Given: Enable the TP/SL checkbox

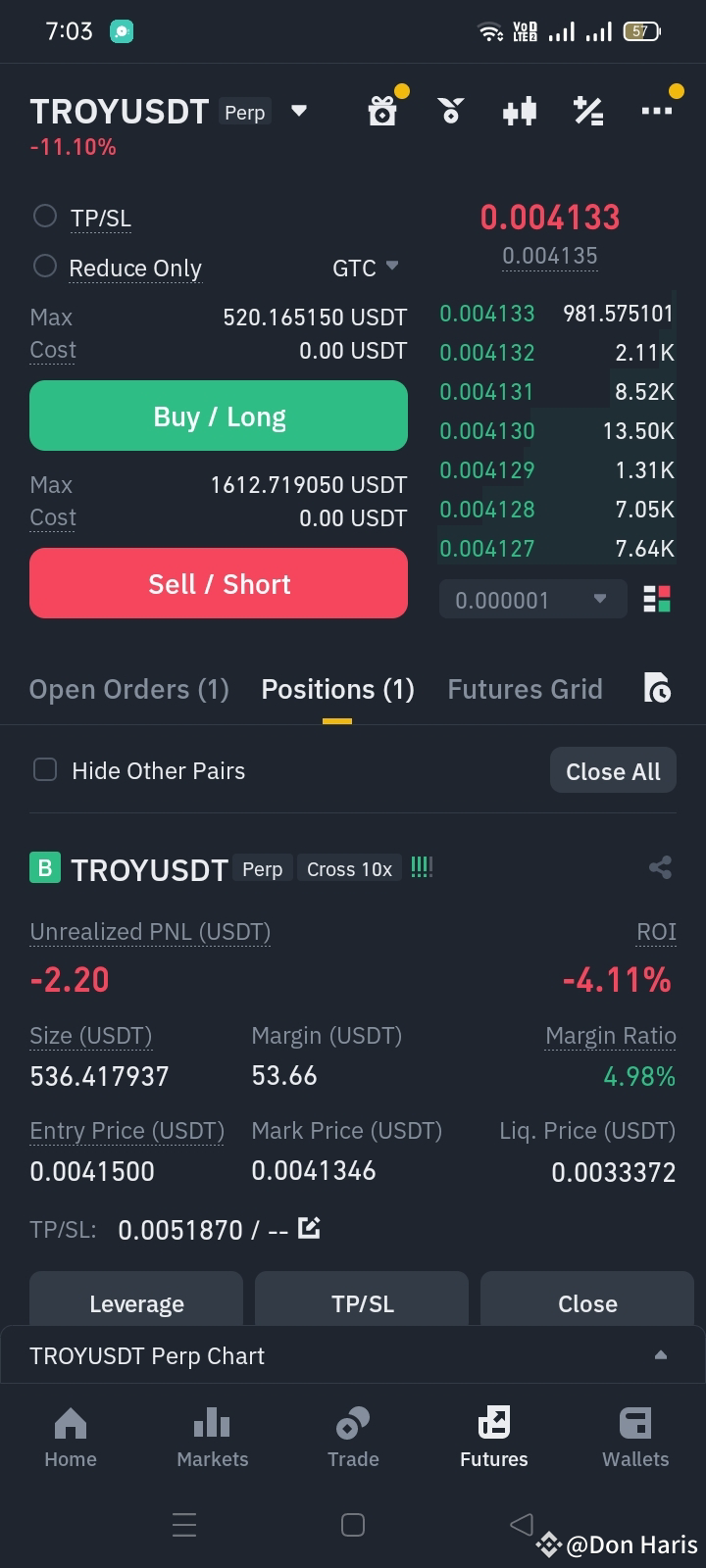Looking at the screenshot, I should click(x=44, y=216).
